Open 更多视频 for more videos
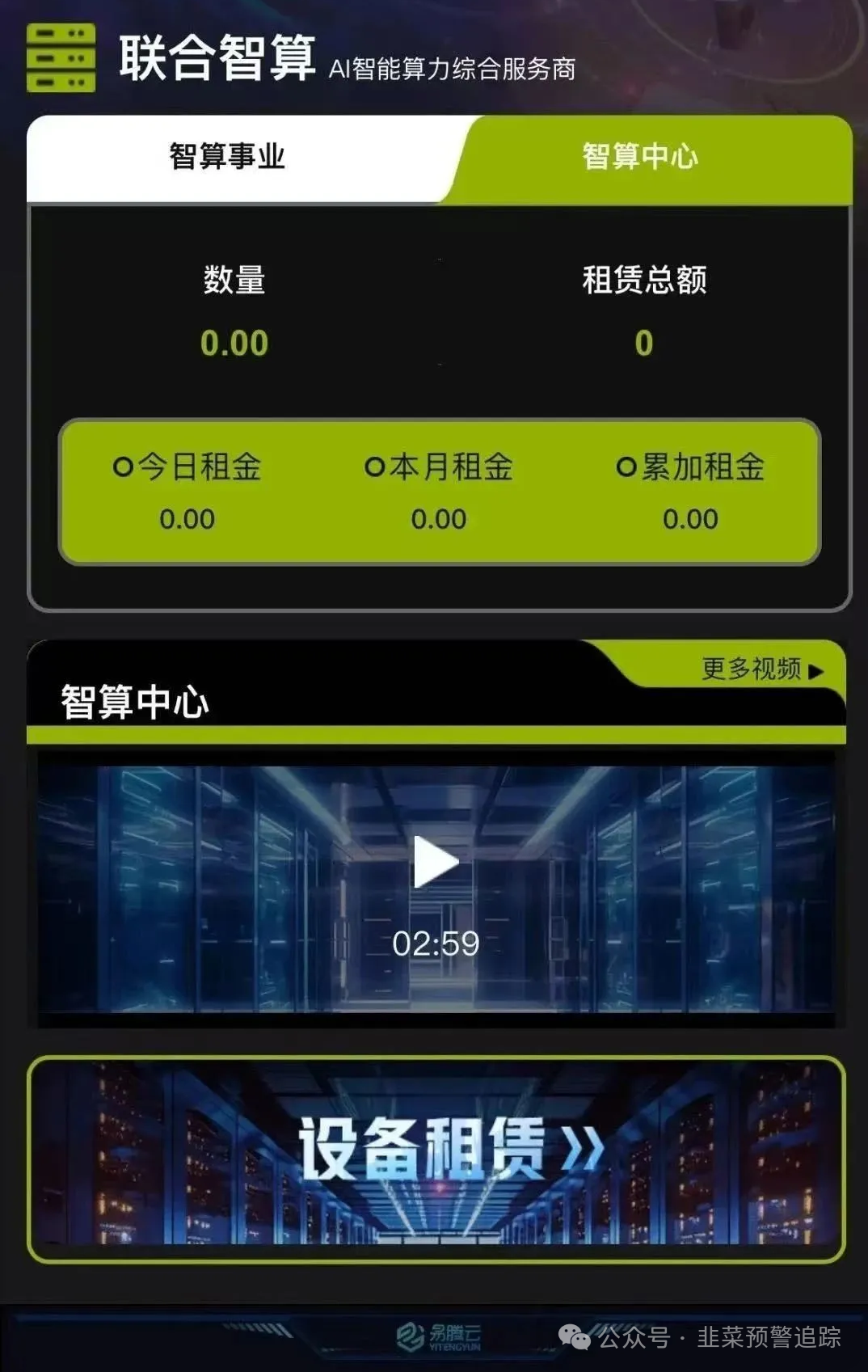Viewport: 868px width, 1372px height. pos(761,669)
